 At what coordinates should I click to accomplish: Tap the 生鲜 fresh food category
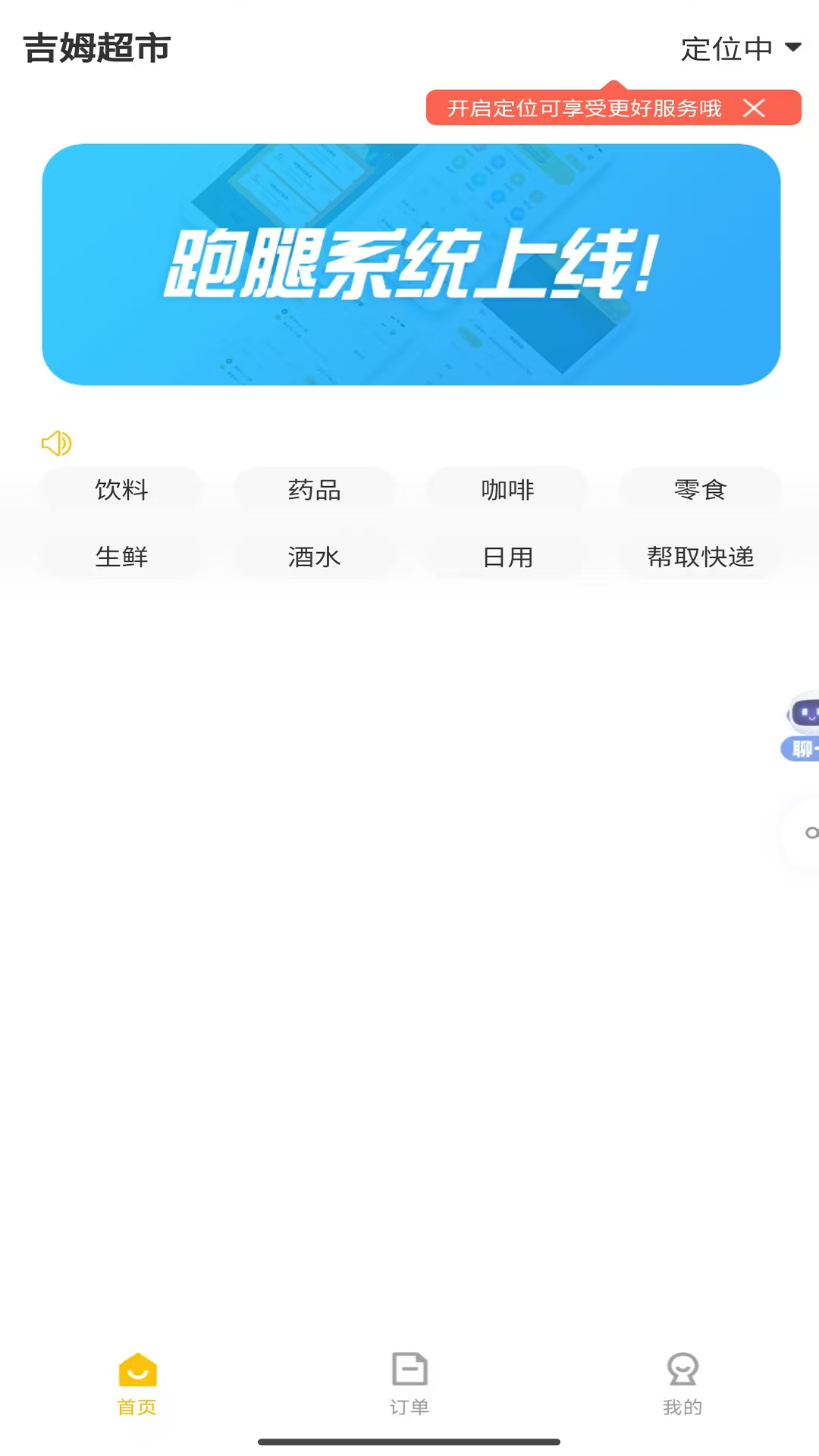tap(121, 557)
